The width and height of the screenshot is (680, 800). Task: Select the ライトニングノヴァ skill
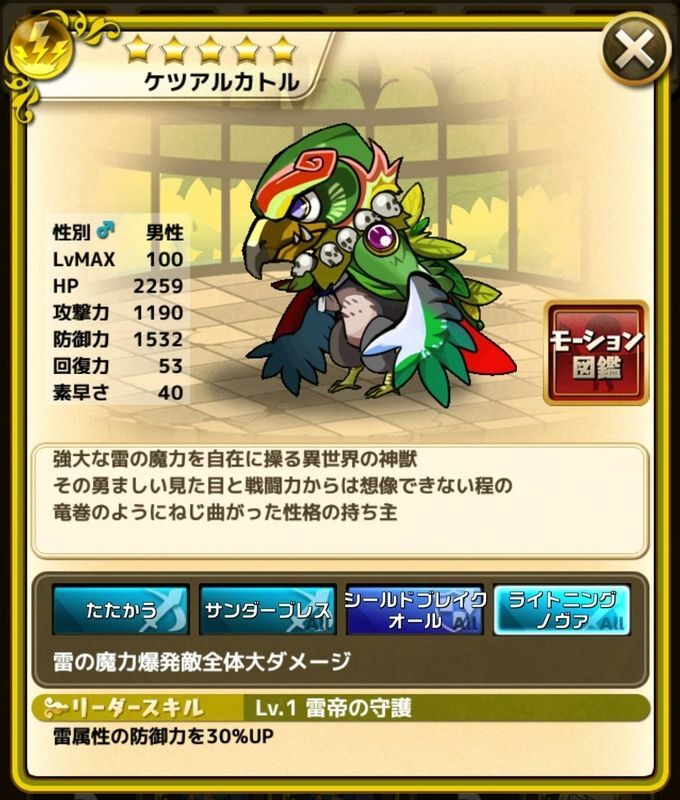[562, 609]
